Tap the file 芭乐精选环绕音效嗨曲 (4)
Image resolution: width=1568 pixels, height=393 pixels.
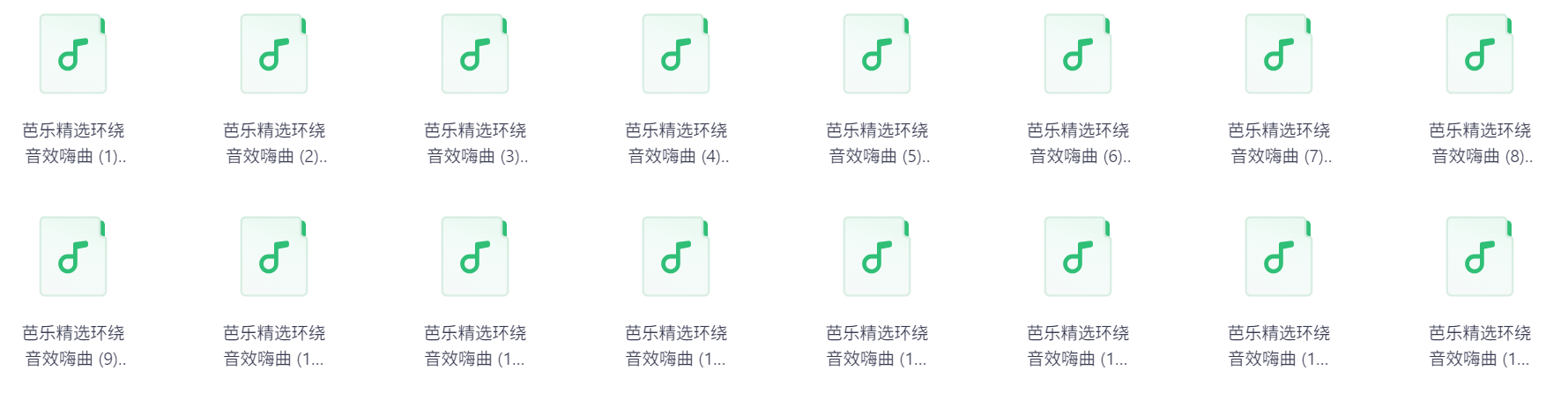(x=676, y=55)
